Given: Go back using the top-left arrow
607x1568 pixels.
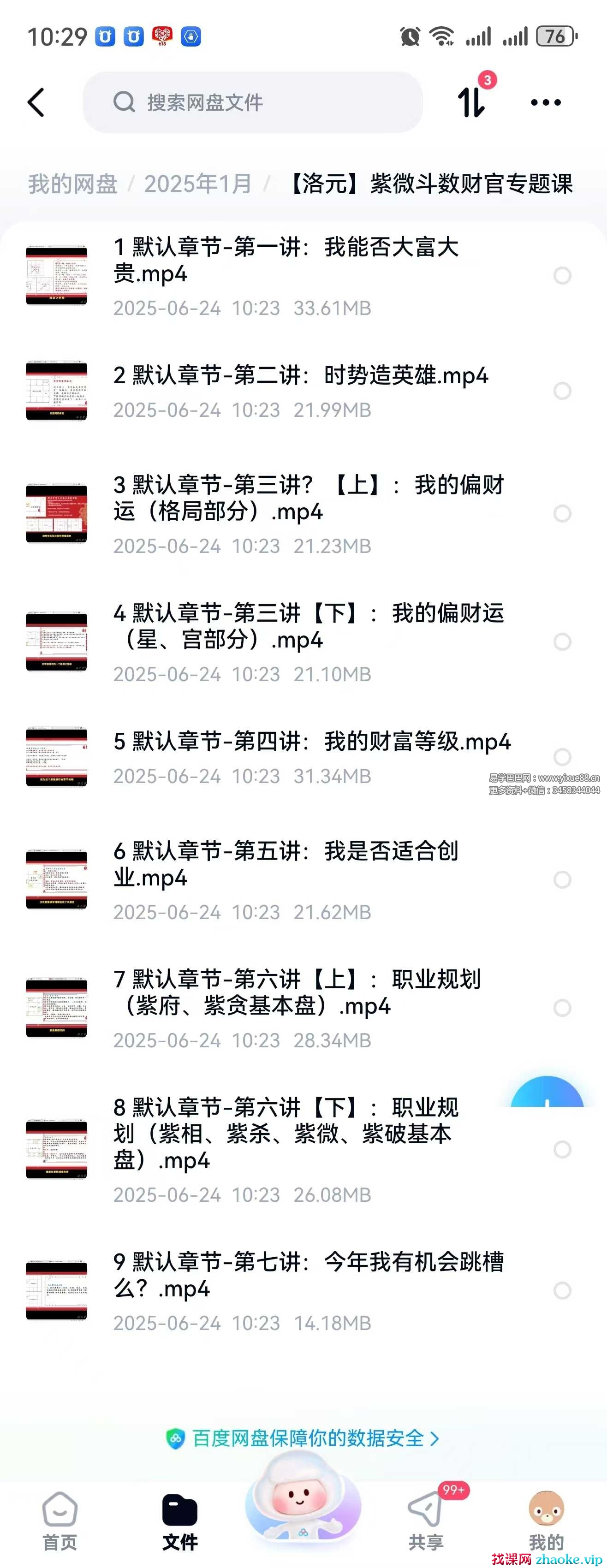Looking at the screenshot, I should point(36,102).
